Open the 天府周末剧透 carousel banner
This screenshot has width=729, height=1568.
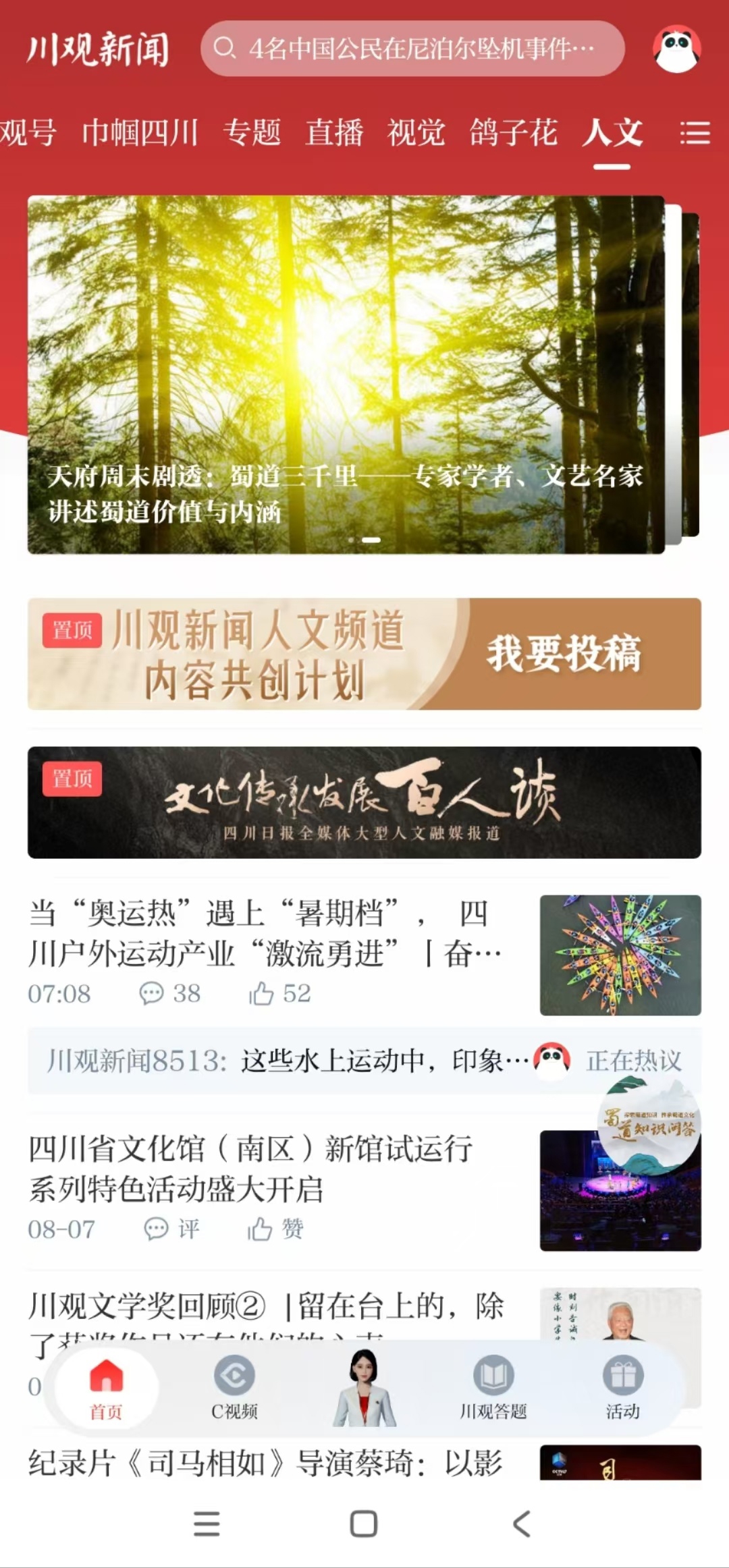(x=346, y=374)
